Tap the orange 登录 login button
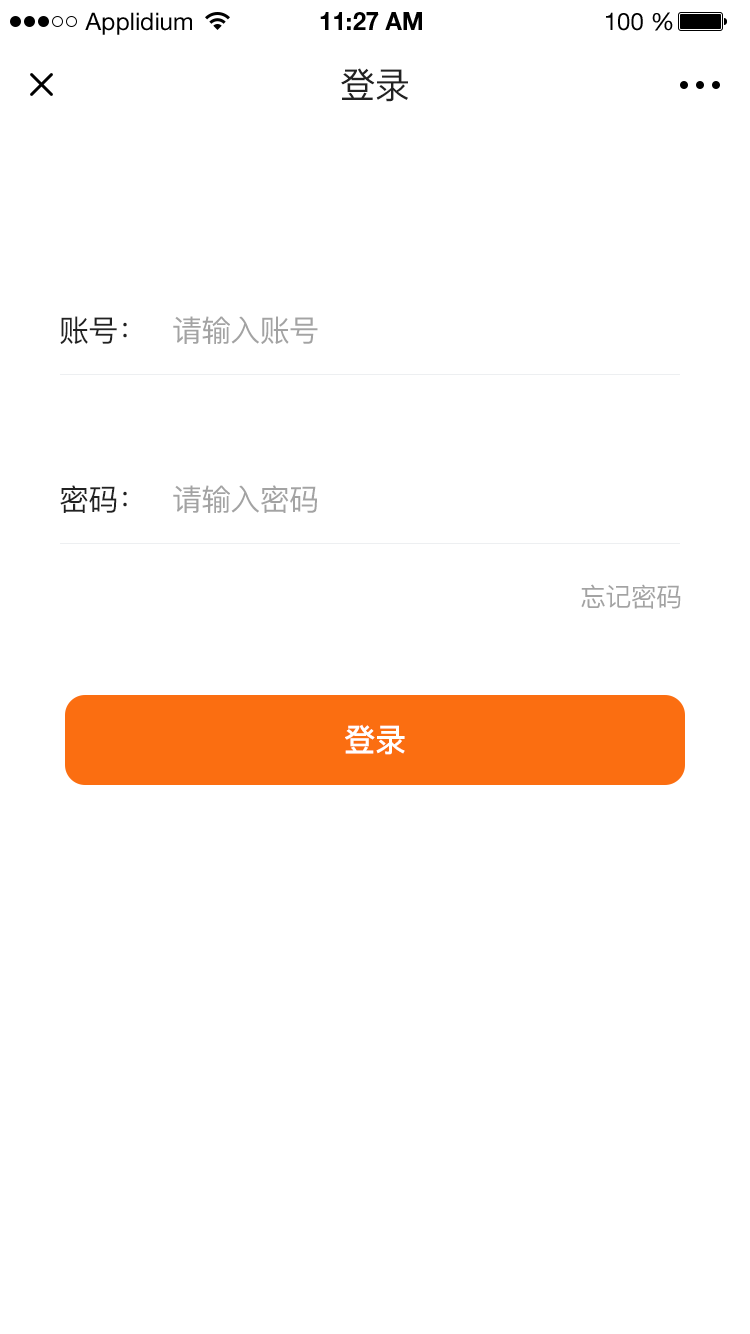The width and height of the screenshot is (750, 1334). [x=375, y=740]
